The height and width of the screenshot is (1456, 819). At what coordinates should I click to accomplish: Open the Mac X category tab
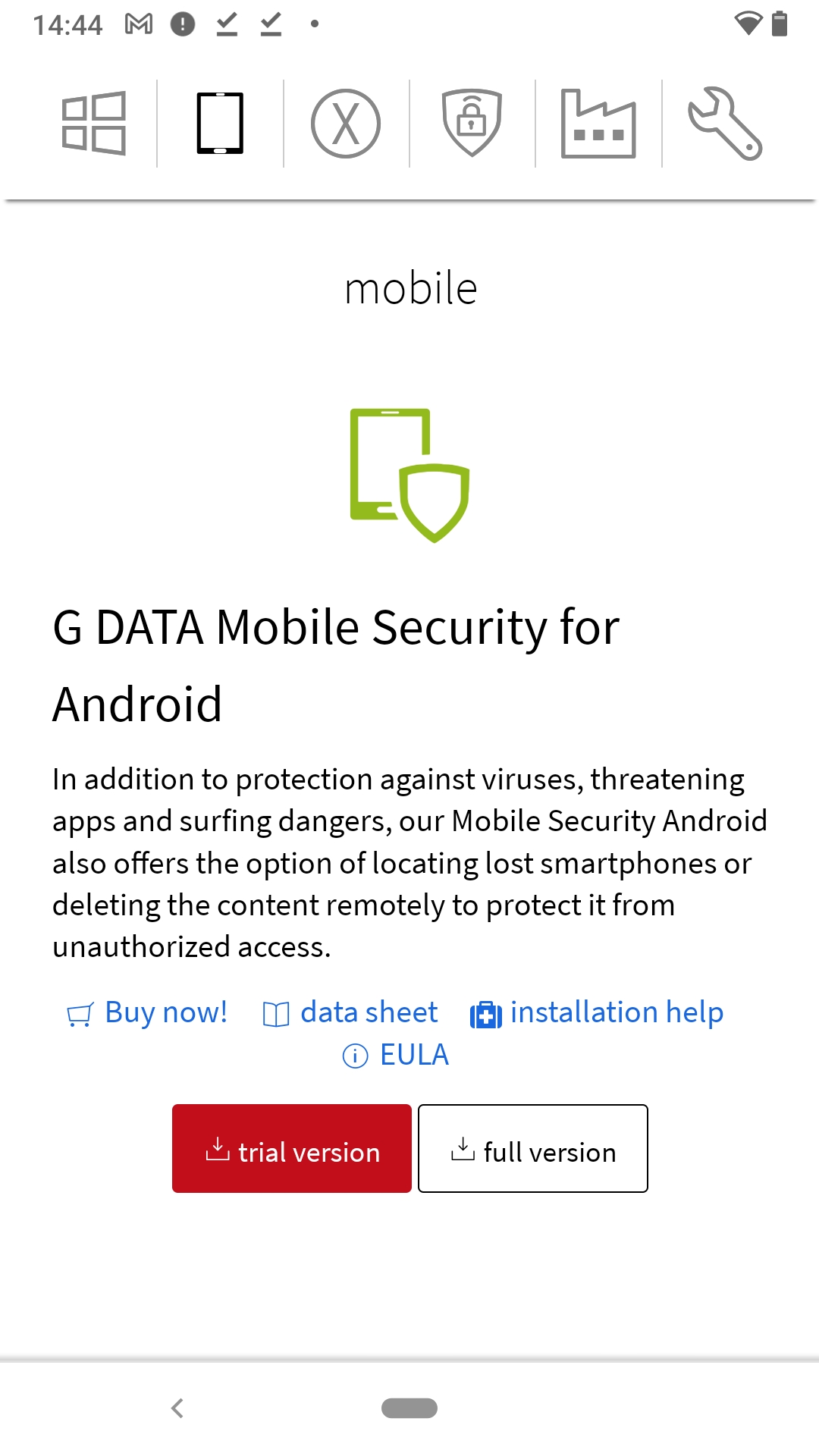(x=346, y=124)
